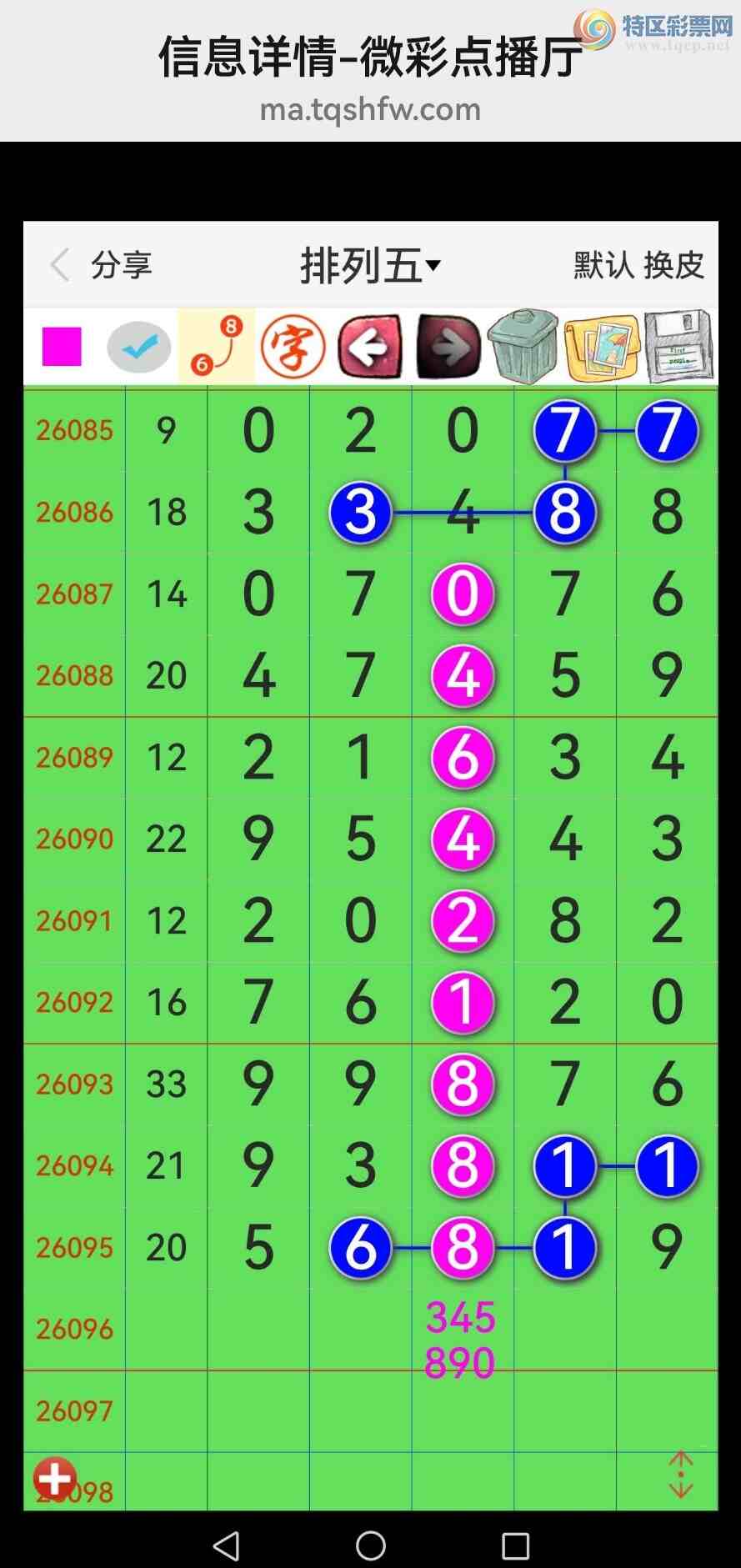
Task: Open the photo gallery icon
Action: click(601, 346)
